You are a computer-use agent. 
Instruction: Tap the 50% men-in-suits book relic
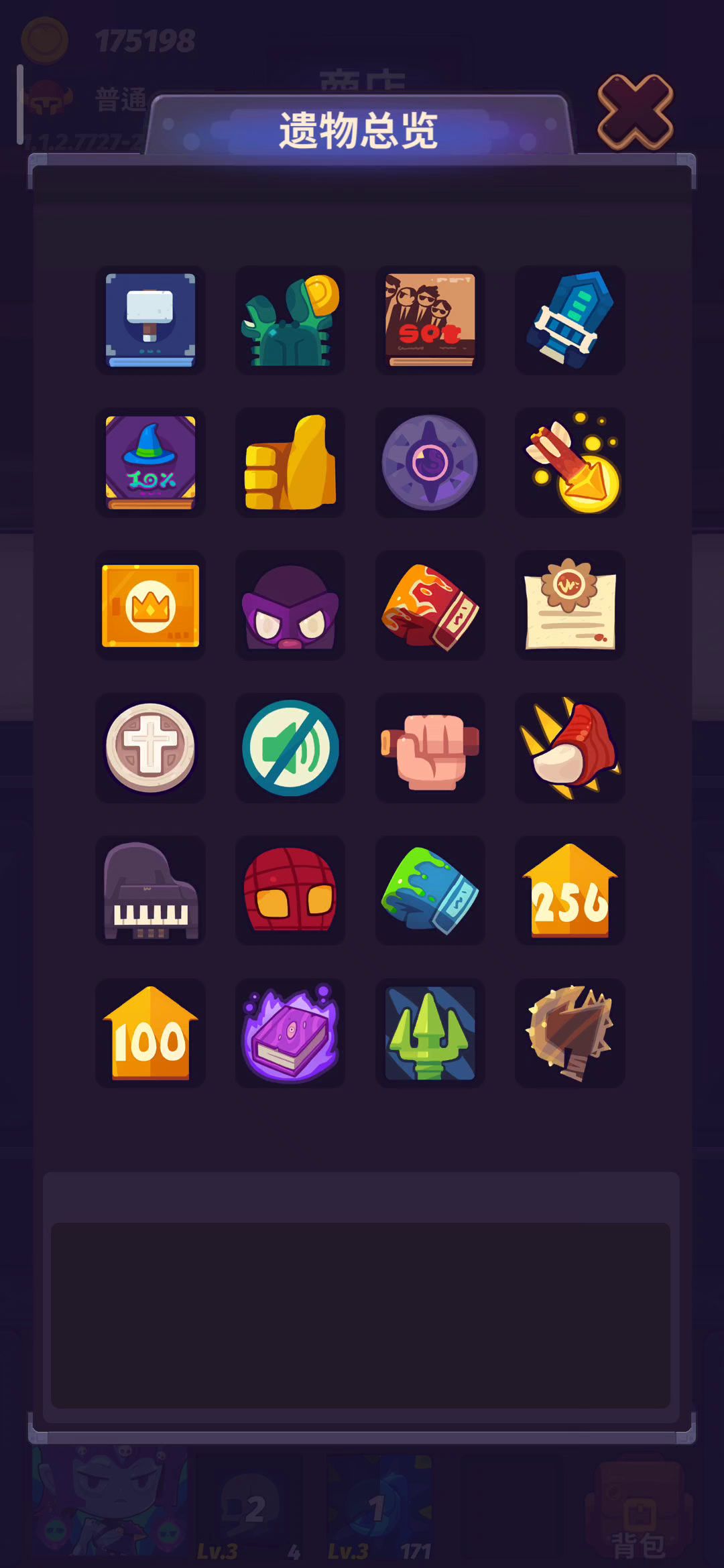pos(430,320)
